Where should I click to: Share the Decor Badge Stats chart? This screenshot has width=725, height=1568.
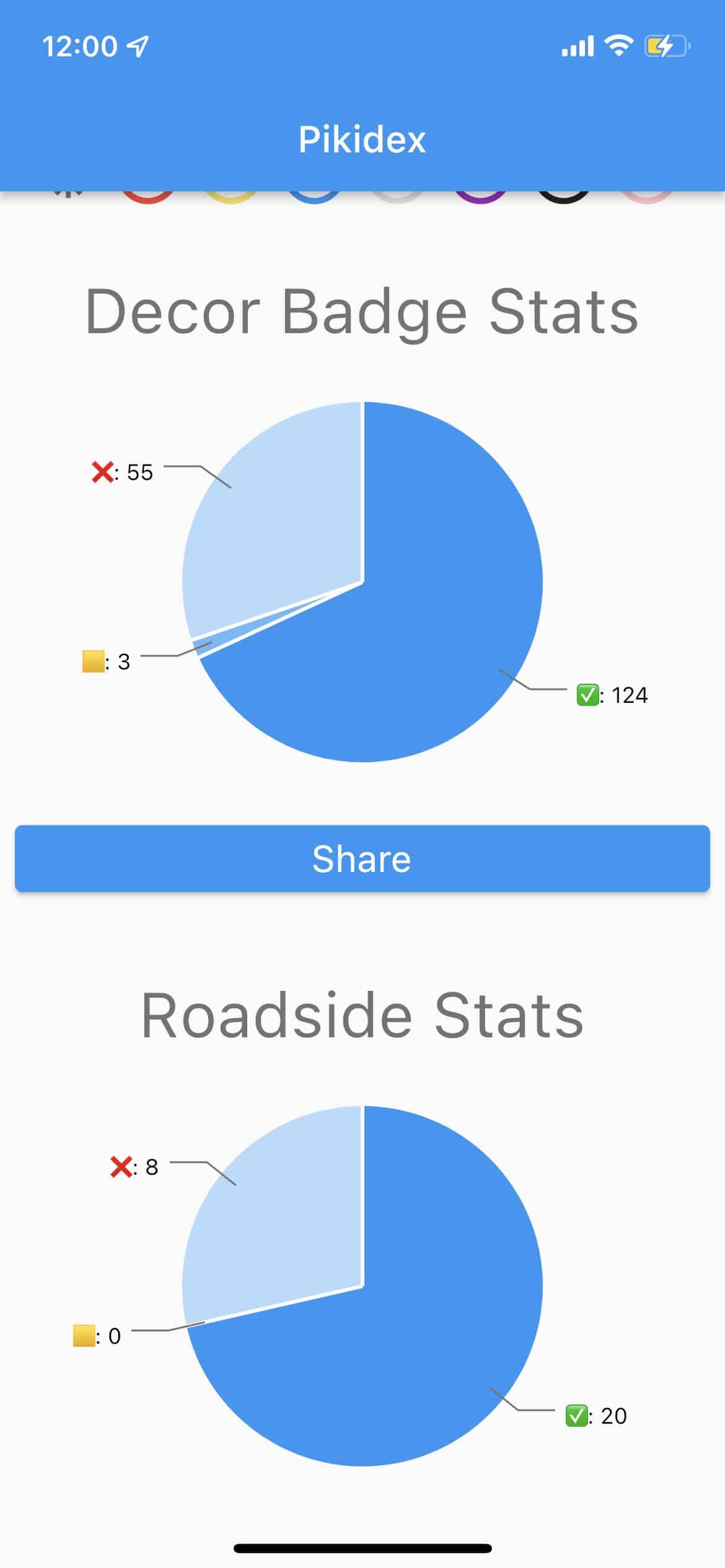[x=362, y=858]
